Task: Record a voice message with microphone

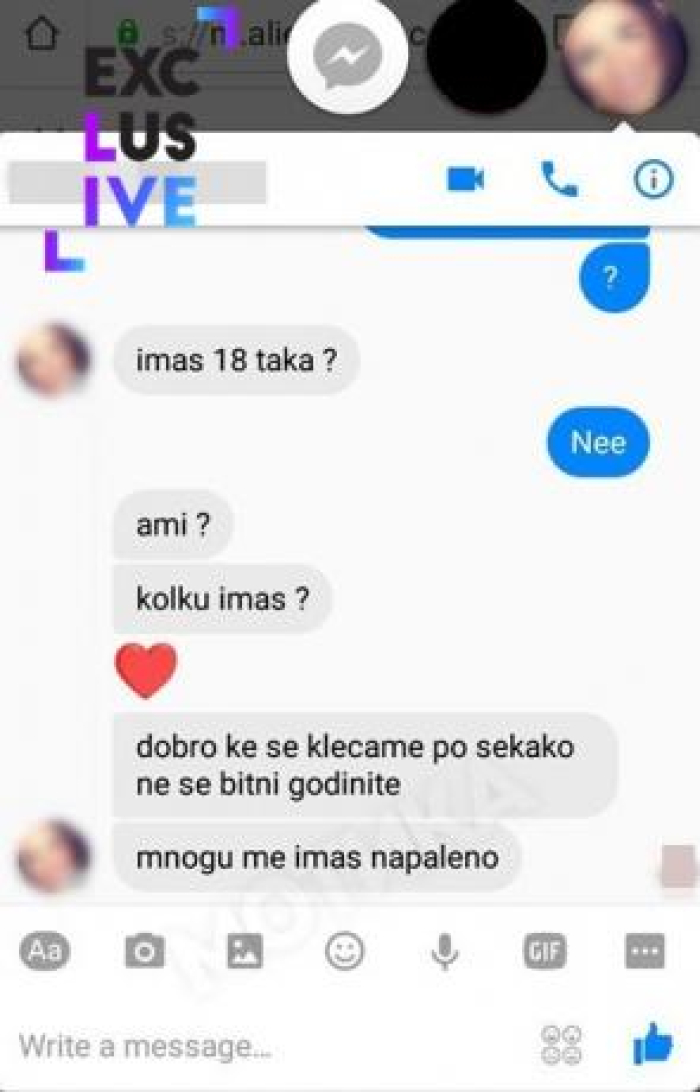Action: coord(444,951)
